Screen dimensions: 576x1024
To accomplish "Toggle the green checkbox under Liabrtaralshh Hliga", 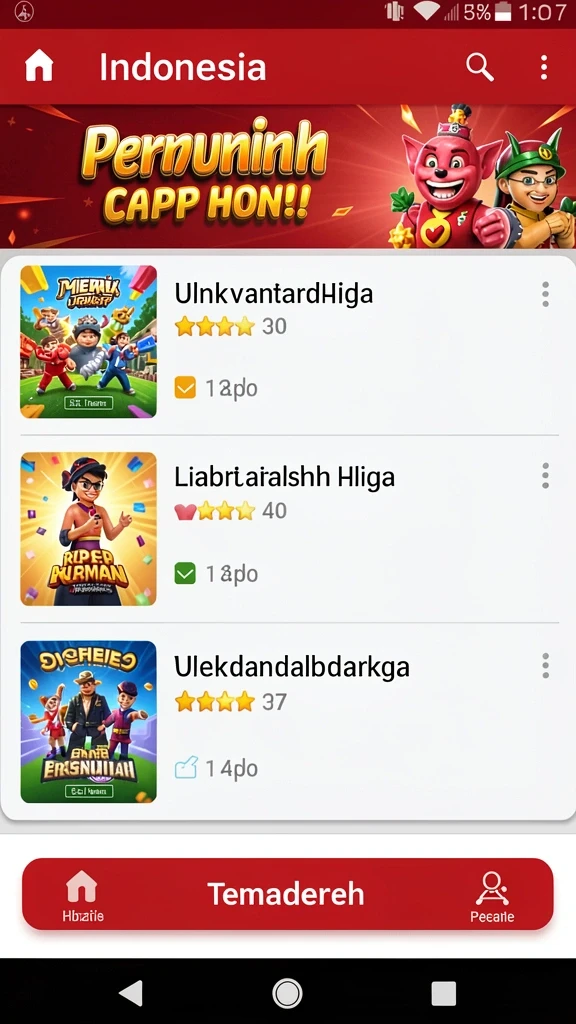I will (x=185, y=573).
